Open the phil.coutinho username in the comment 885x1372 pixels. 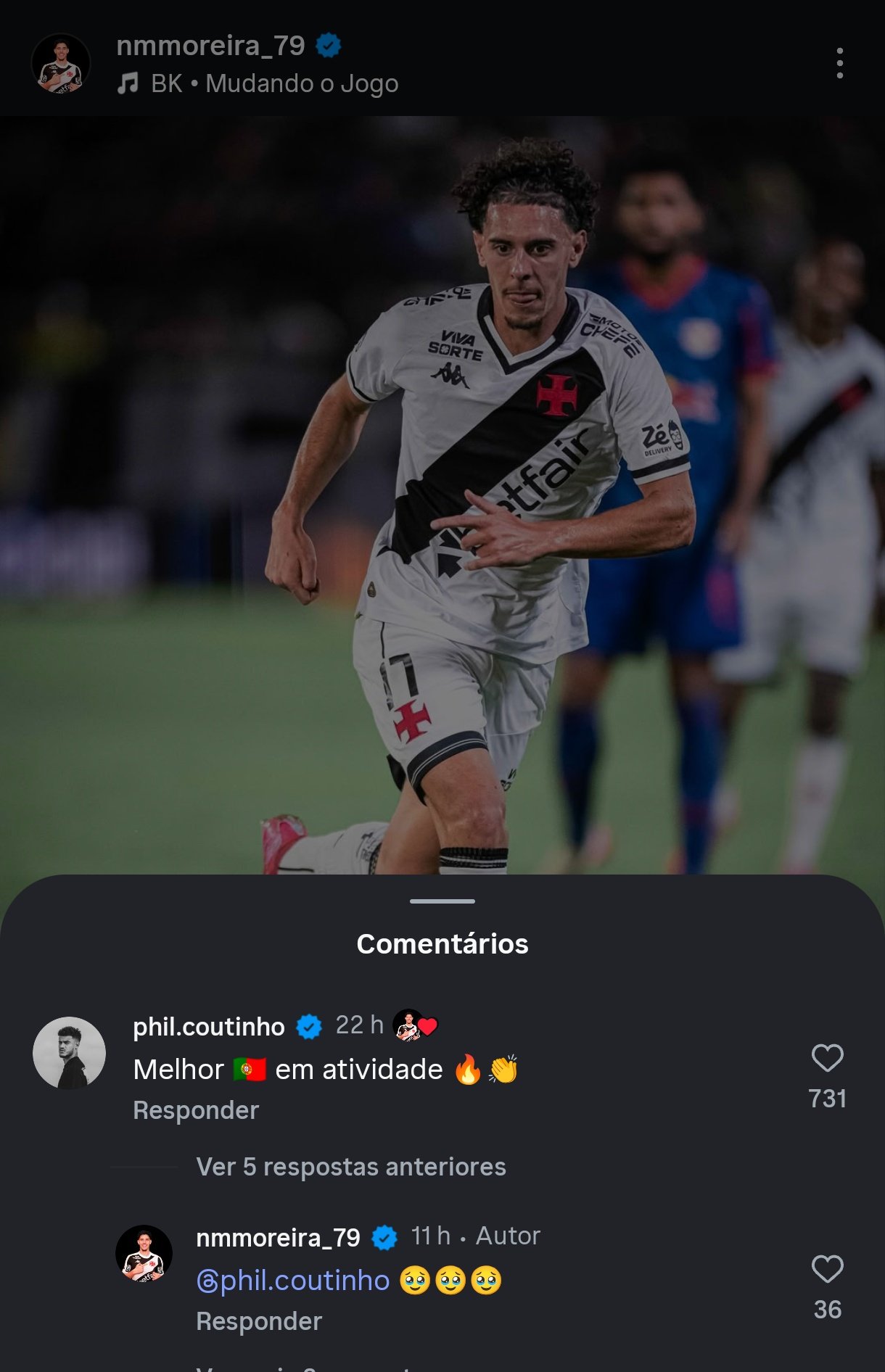point(209,1027)
